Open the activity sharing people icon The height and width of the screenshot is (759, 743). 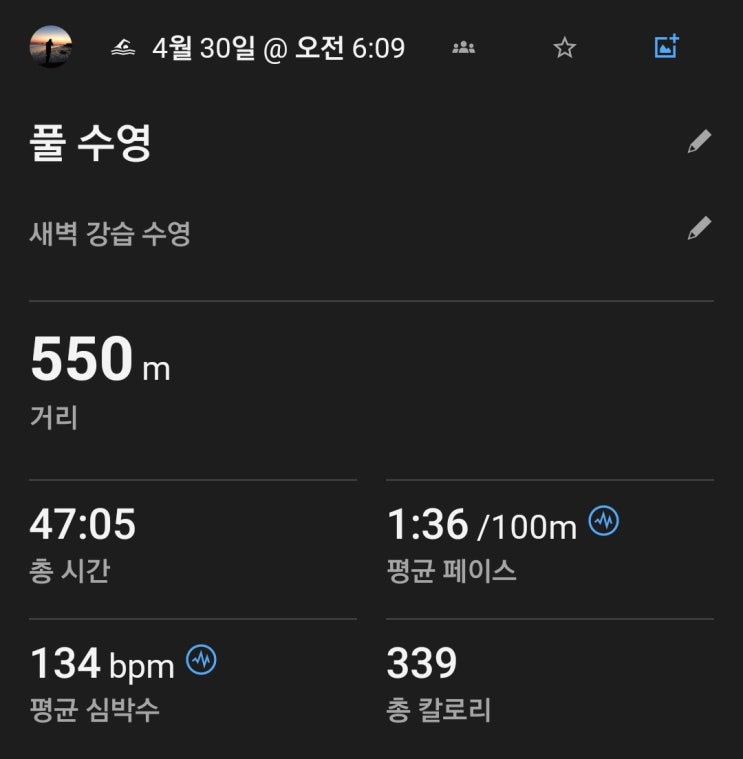coord(463,47)
